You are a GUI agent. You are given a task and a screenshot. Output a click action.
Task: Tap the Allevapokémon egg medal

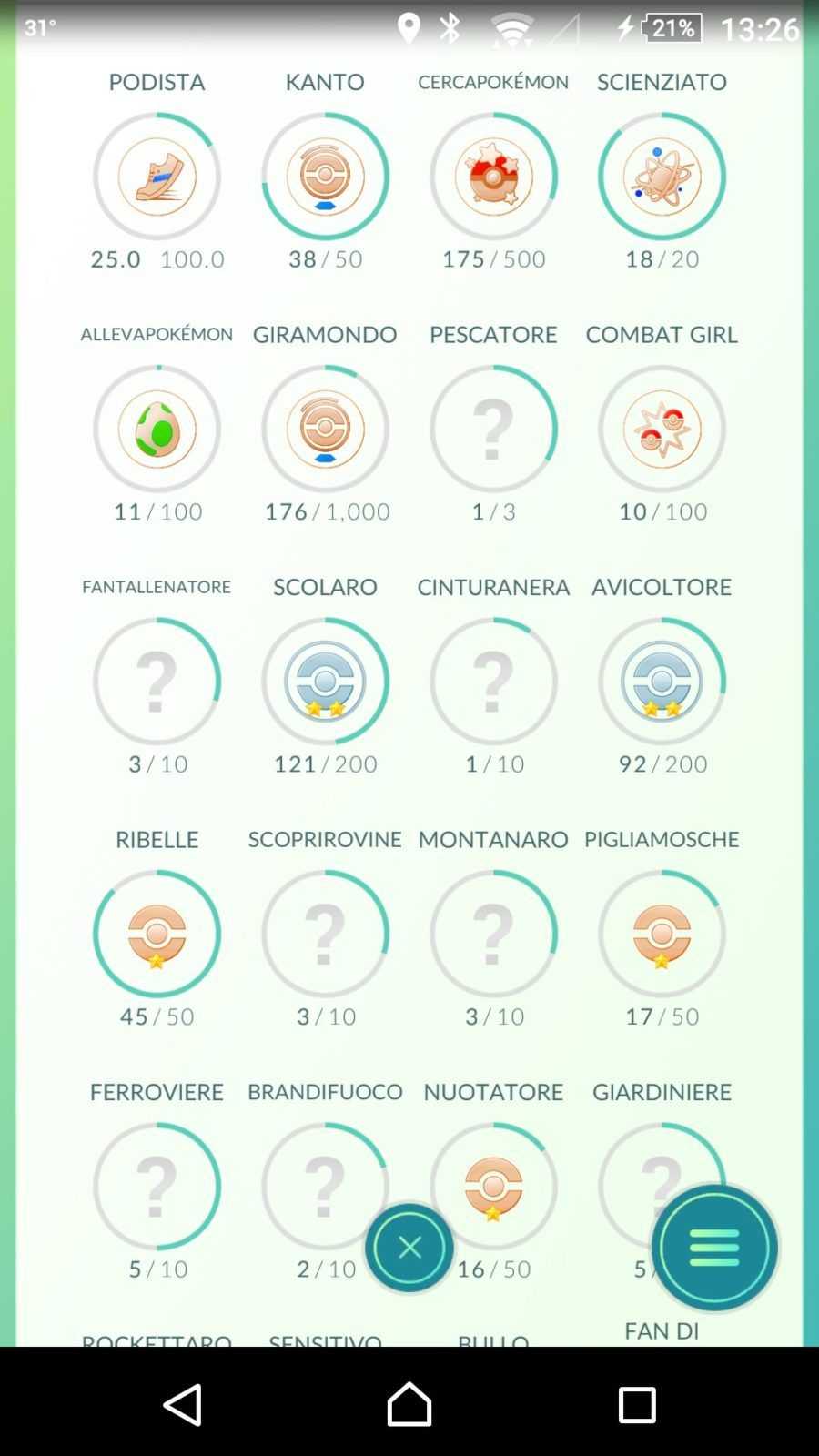pyautogui.click(x=157, y=429)
